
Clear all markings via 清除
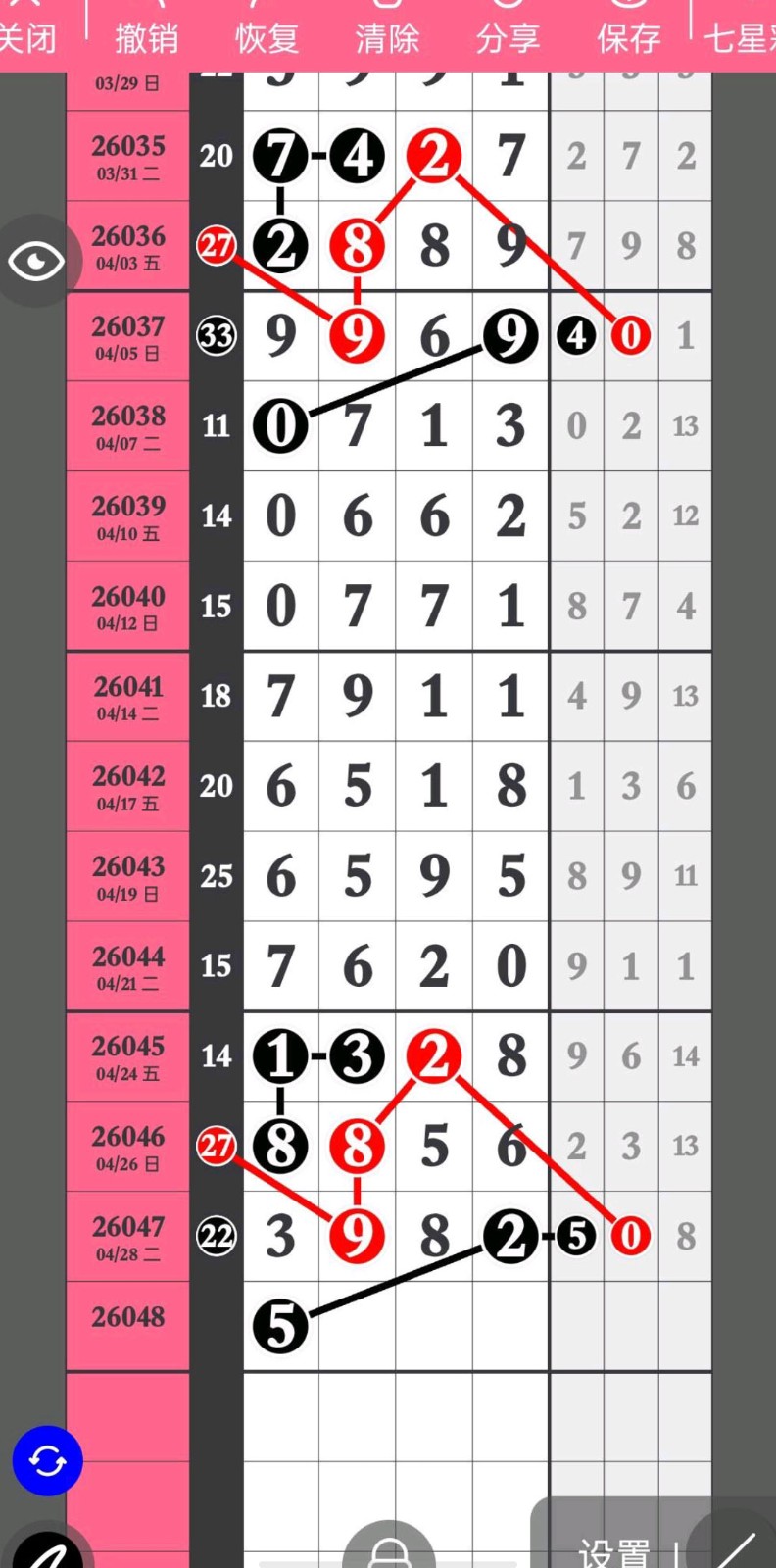(387, 37)
